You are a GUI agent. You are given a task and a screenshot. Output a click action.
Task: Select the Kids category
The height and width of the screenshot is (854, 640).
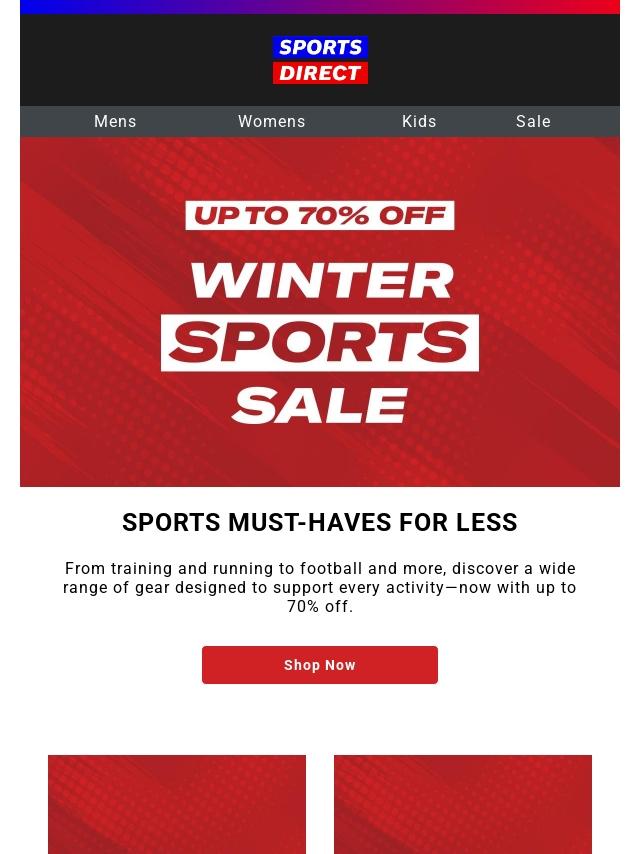click(x=419, y=122)
